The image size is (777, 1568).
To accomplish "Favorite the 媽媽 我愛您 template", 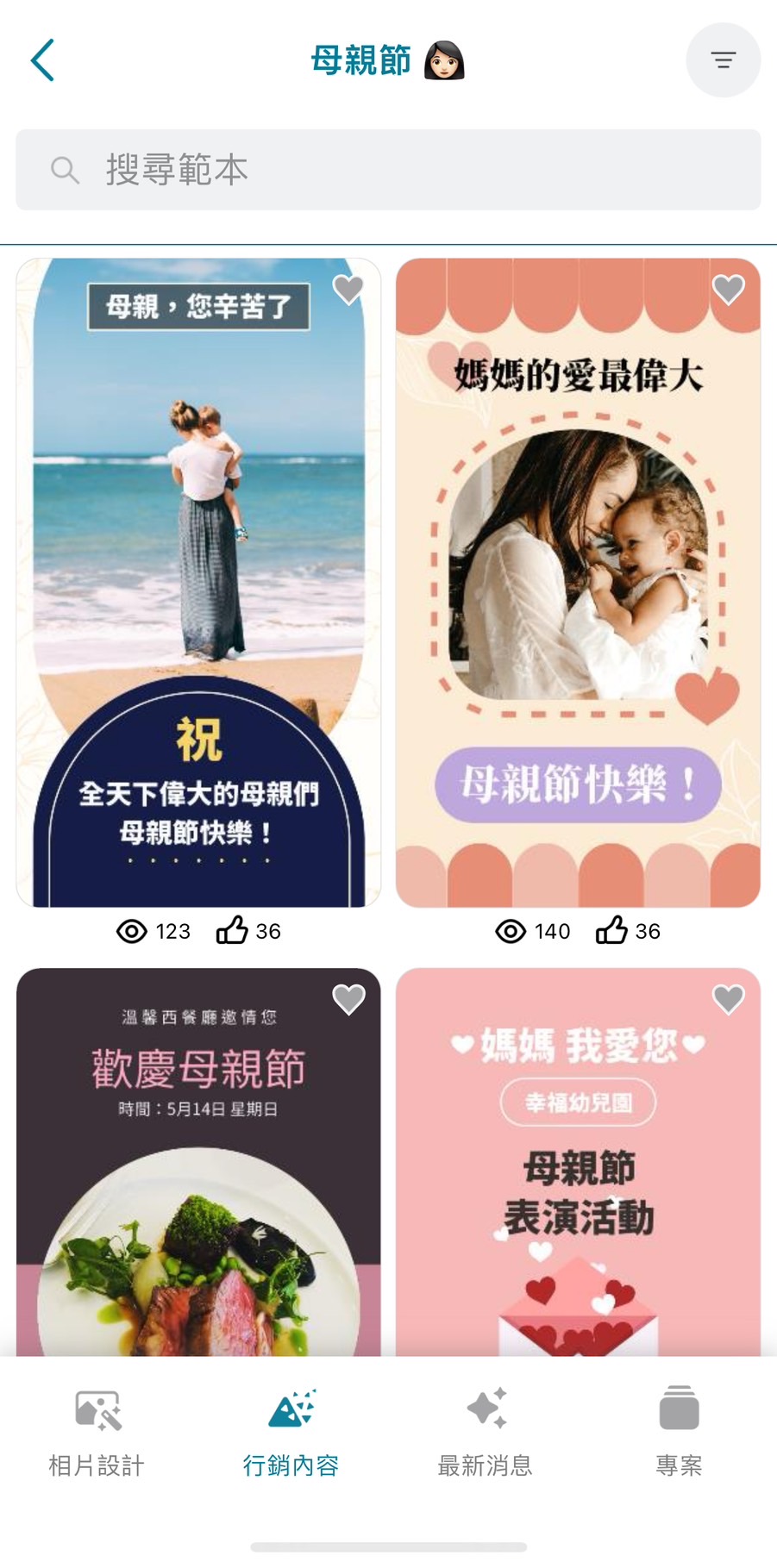I will coord(728,999).
